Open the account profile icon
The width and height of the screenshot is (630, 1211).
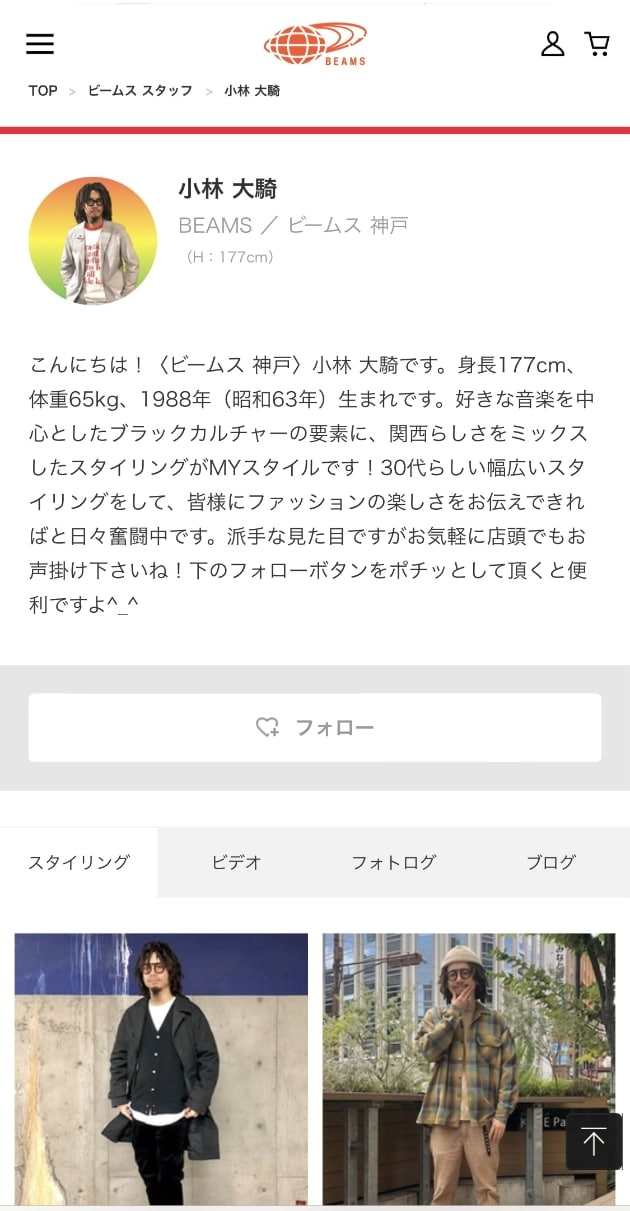552,44
